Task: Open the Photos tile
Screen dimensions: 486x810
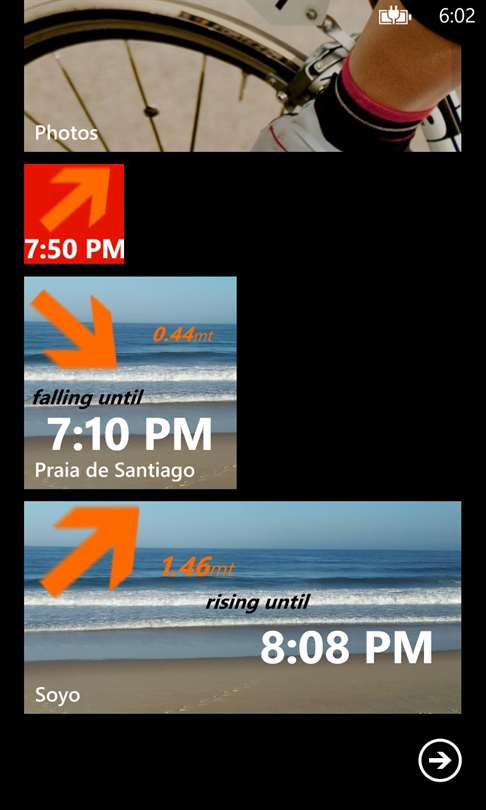Action: pos(242,76)
